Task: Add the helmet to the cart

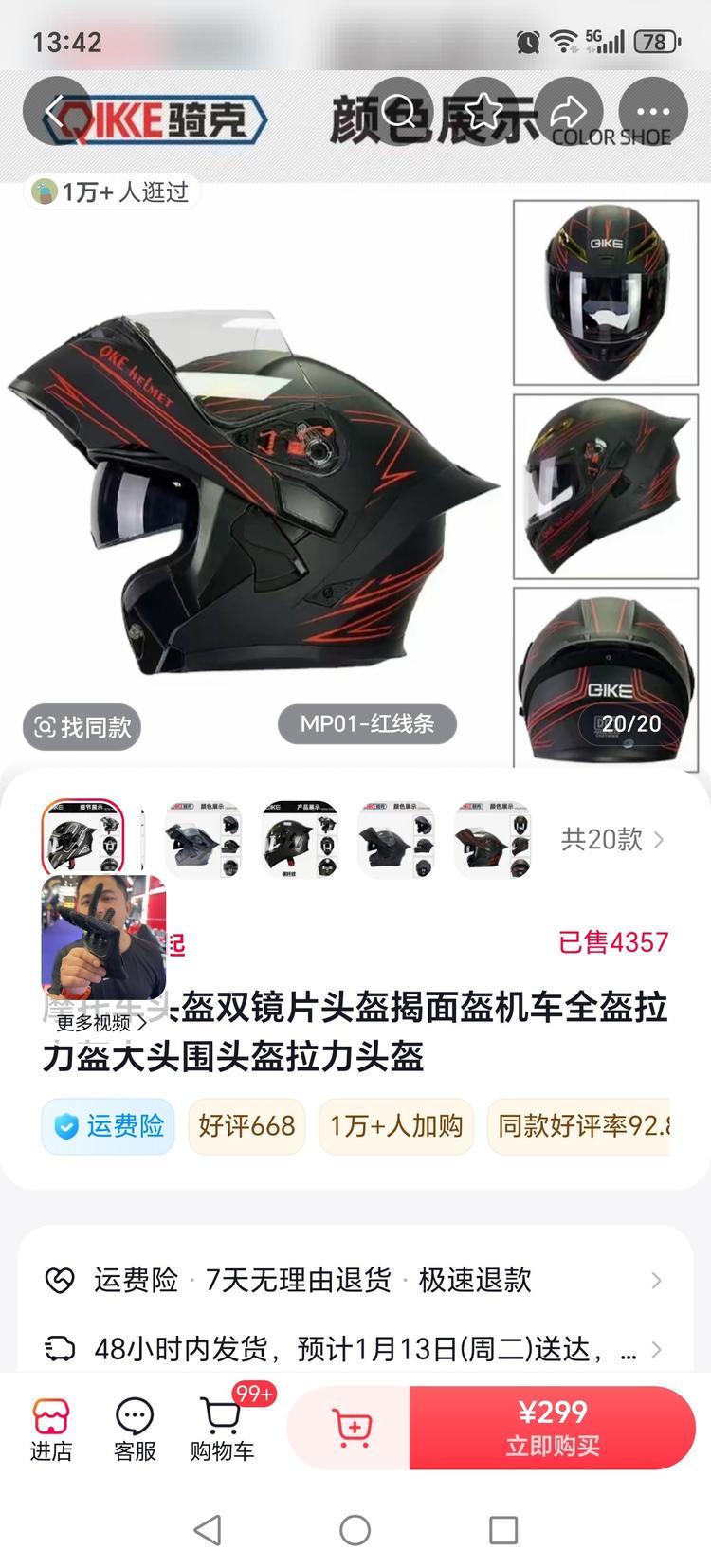Action: (x=351, y=1428)
